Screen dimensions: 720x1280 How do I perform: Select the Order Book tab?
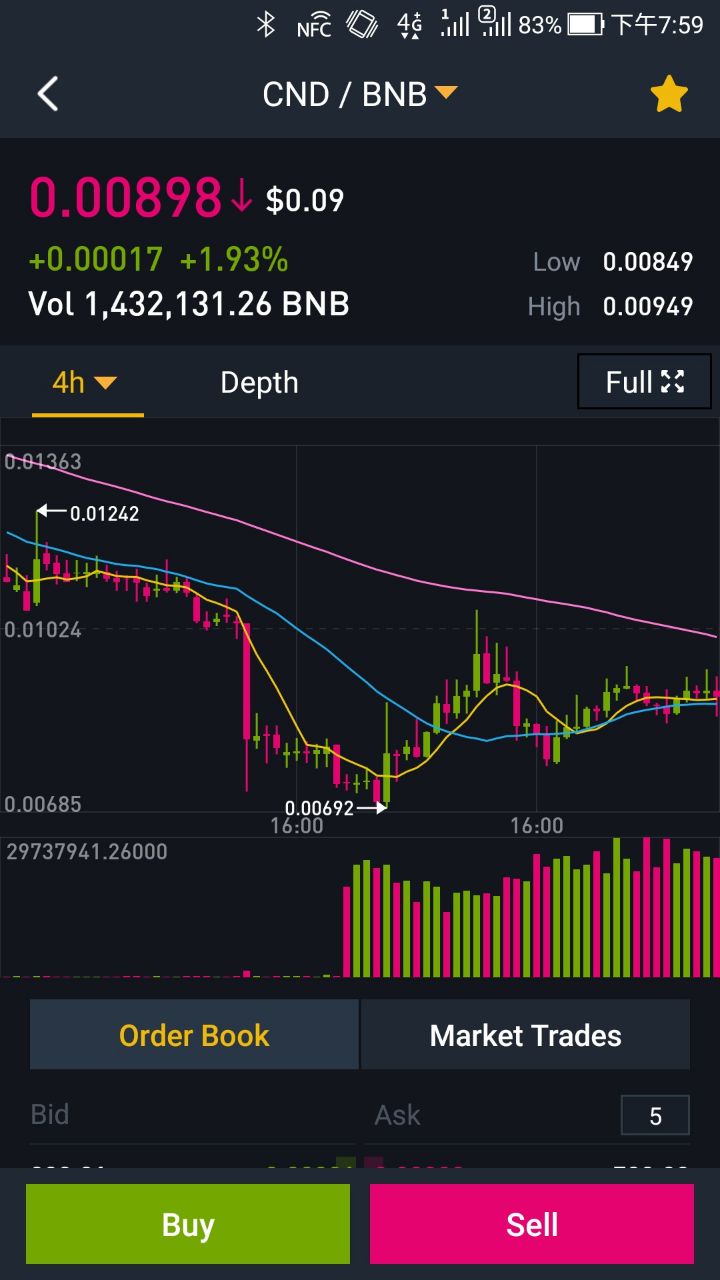point(194,1035)
